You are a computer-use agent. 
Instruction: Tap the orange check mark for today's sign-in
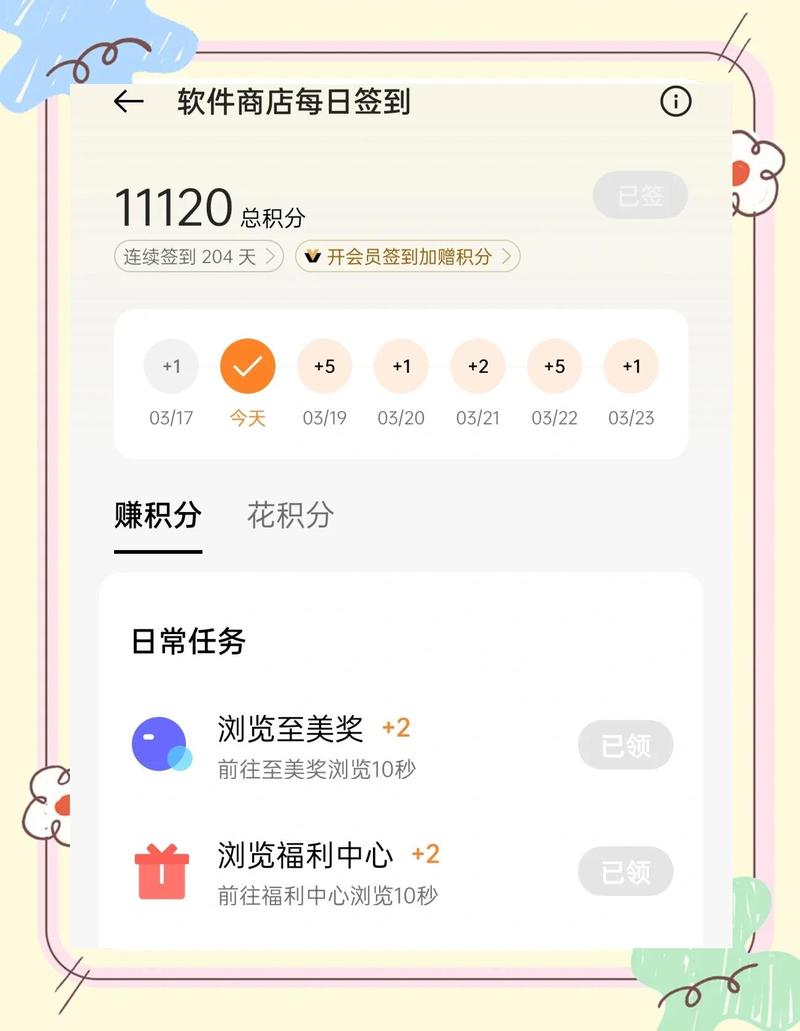click(247, 366)
